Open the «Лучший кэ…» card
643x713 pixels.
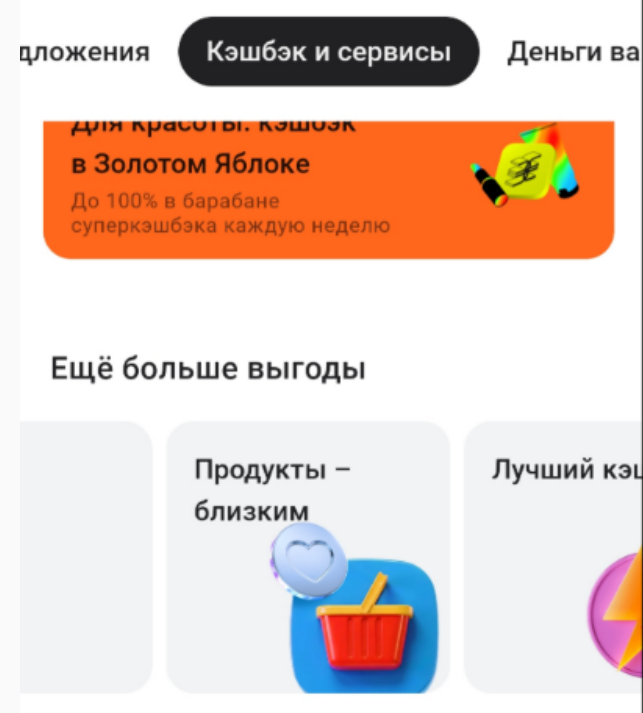[555, 557]
